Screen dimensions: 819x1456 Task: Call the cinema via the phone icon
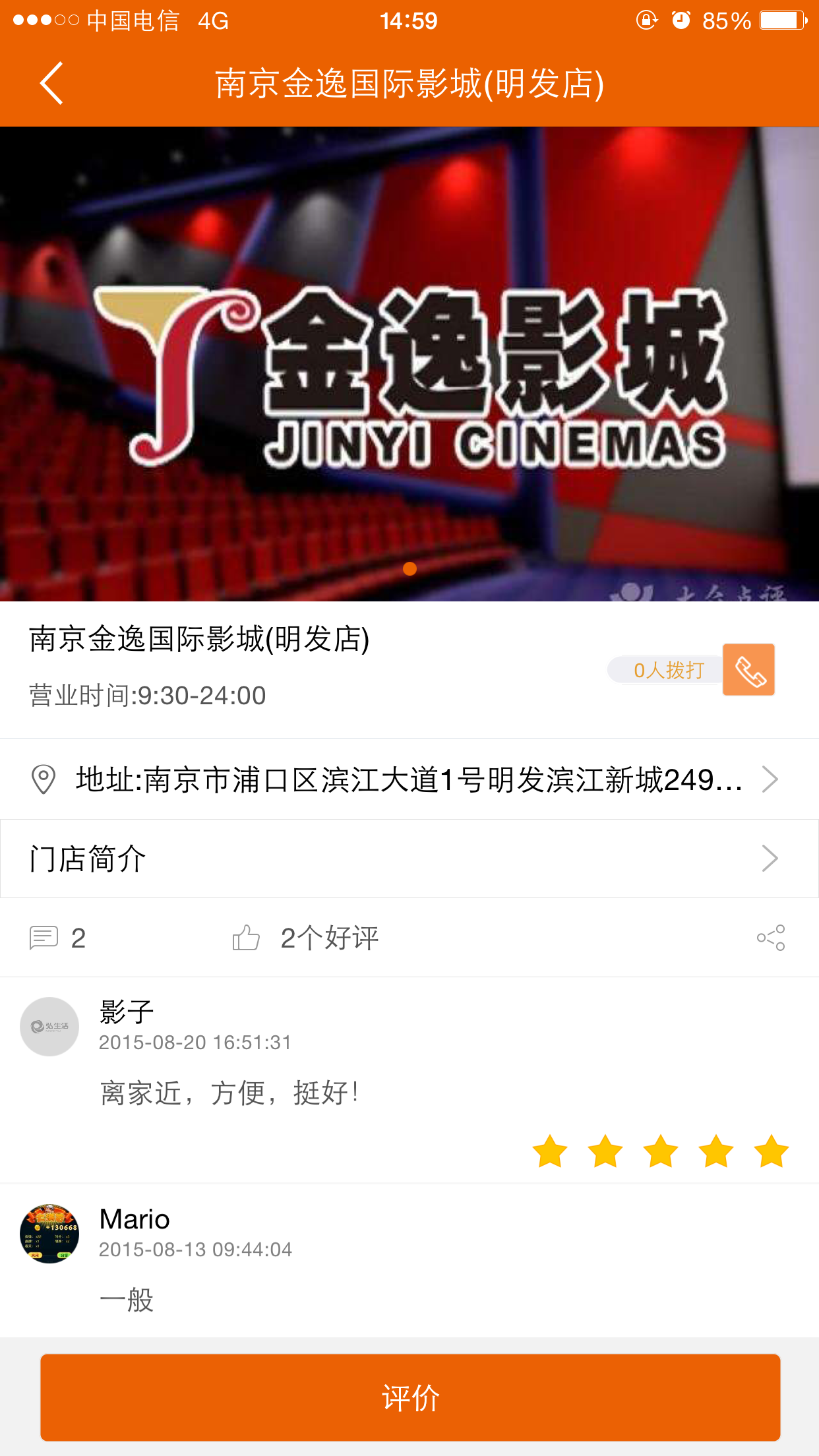pyautogui.click(x=748, y=670)
